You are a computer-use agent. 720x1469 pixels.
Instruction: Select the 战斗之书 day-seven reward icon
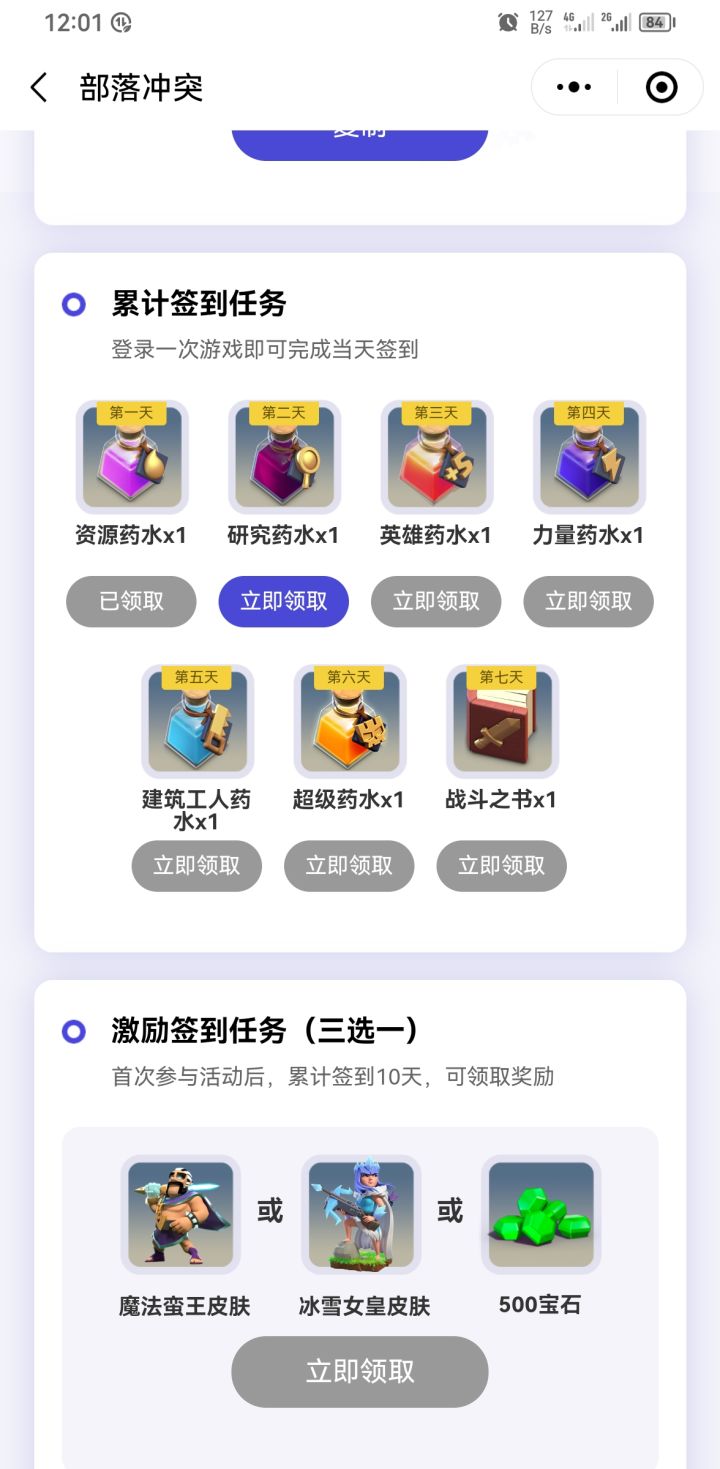(501, 720)
